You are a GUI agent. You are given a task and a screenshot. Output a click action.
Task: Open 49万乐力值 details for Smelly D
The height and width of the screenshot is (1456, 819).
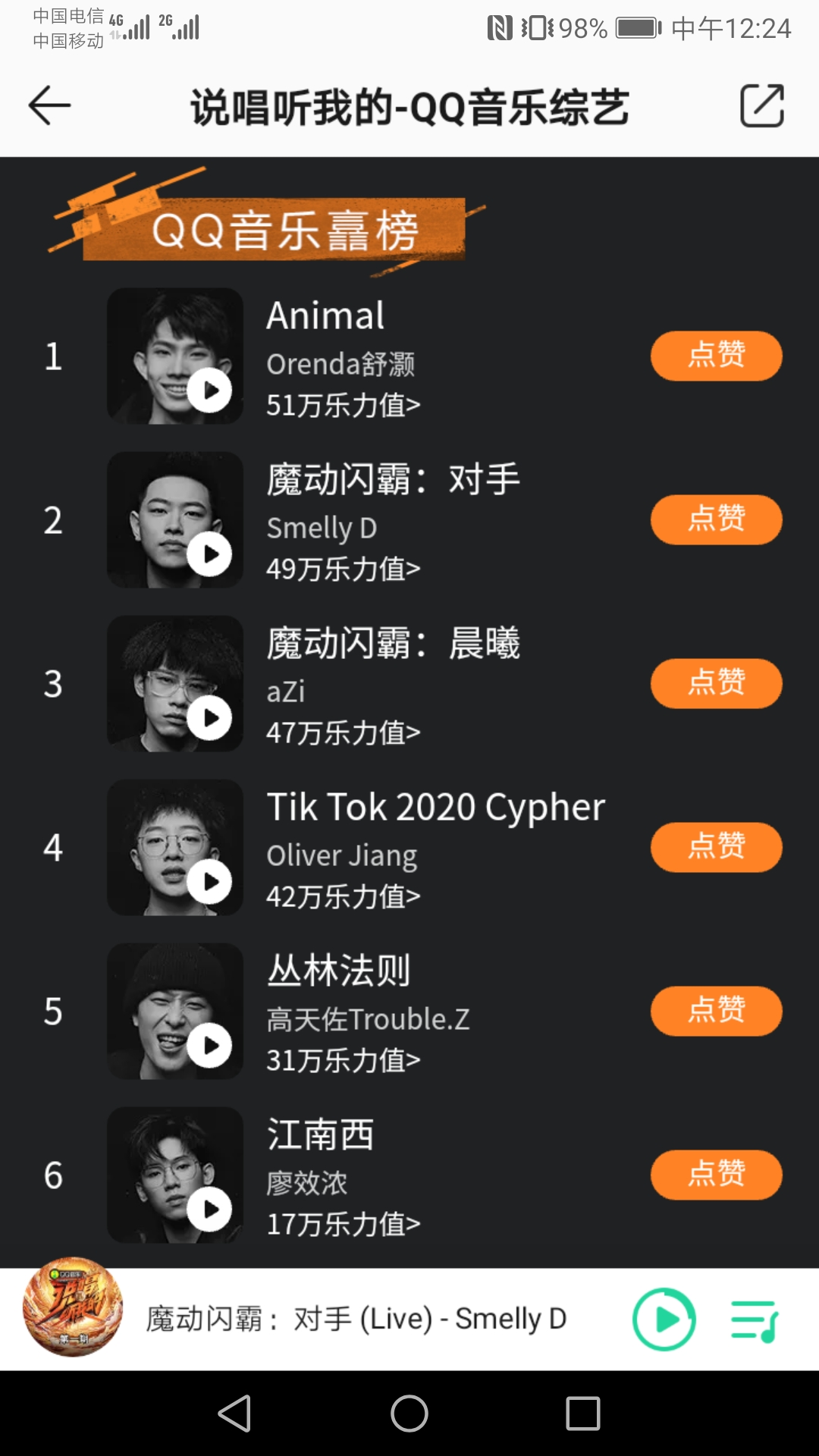click(344, 567)
